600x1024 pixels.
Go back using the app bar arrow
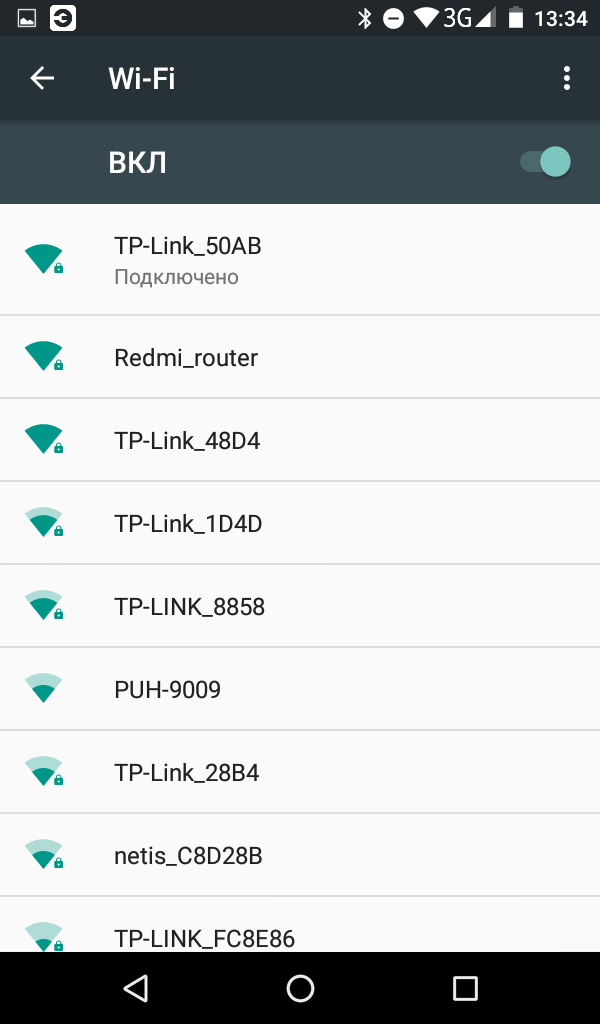point(42,78)
